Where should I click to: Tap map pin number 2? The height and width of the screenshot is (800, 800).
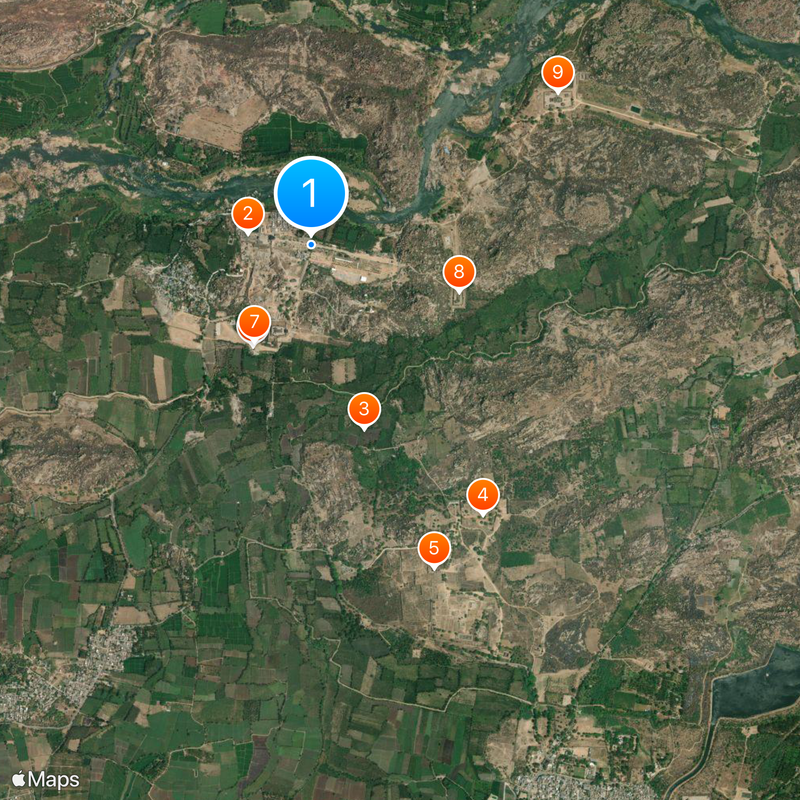[248, 213]
